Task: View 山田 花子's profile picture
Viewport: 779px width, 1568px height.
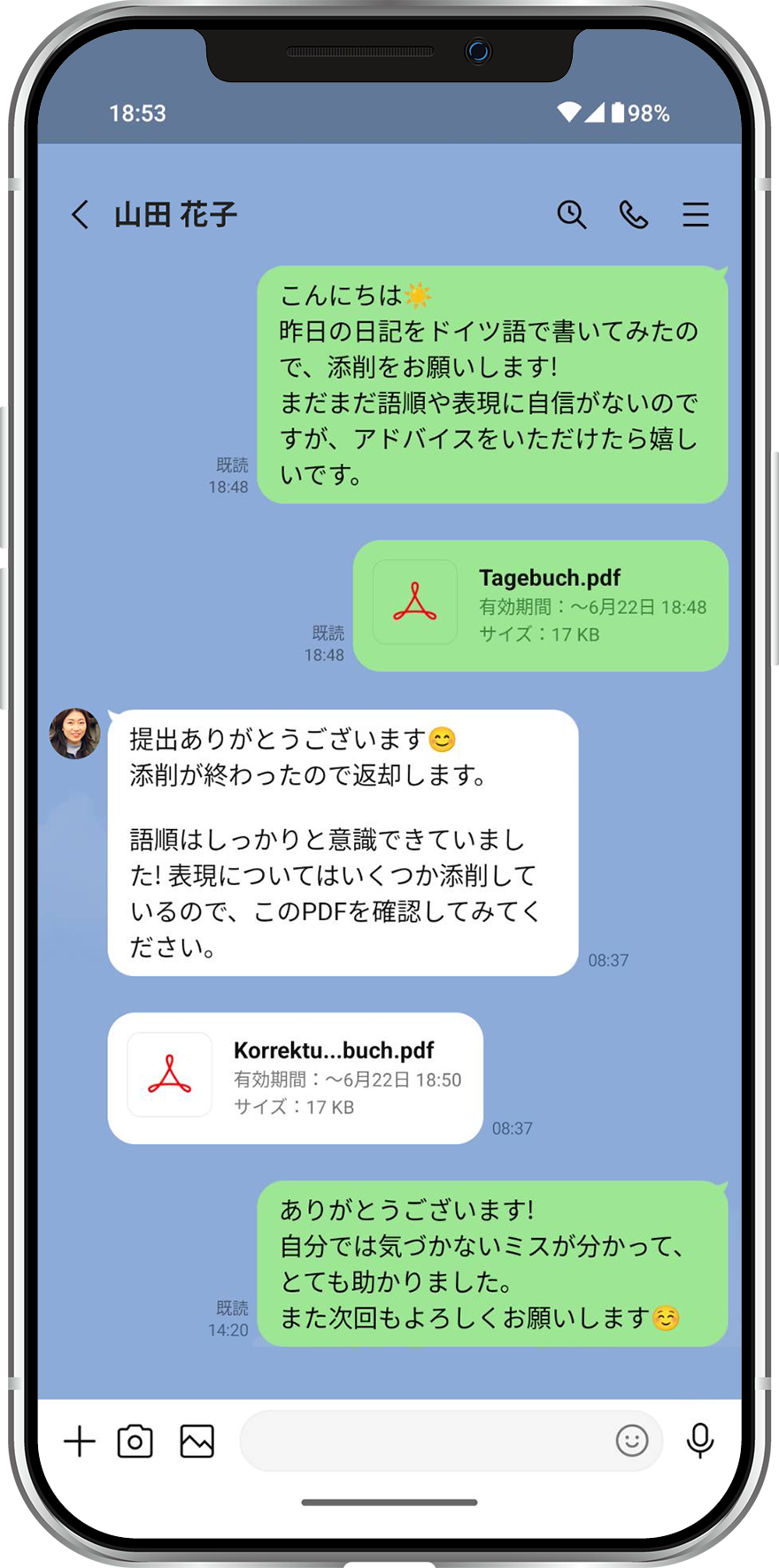Action: 74,734
